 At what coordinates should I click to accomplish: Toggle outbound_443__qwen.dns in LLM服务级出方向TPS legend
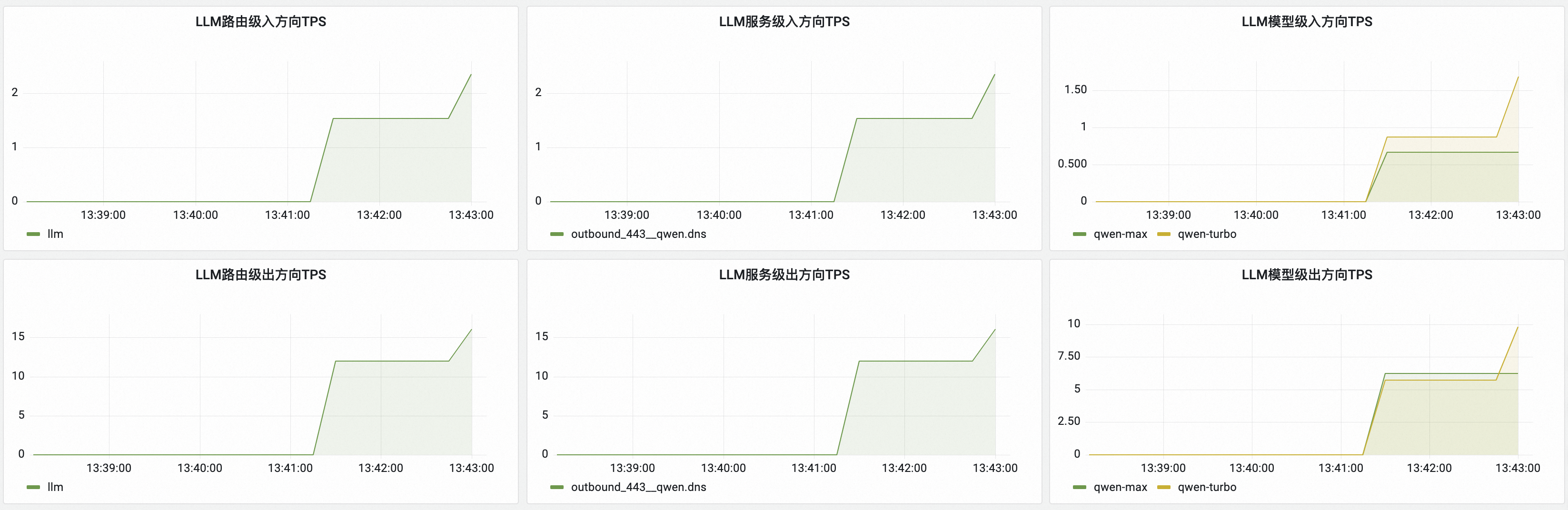coord(638,488)
